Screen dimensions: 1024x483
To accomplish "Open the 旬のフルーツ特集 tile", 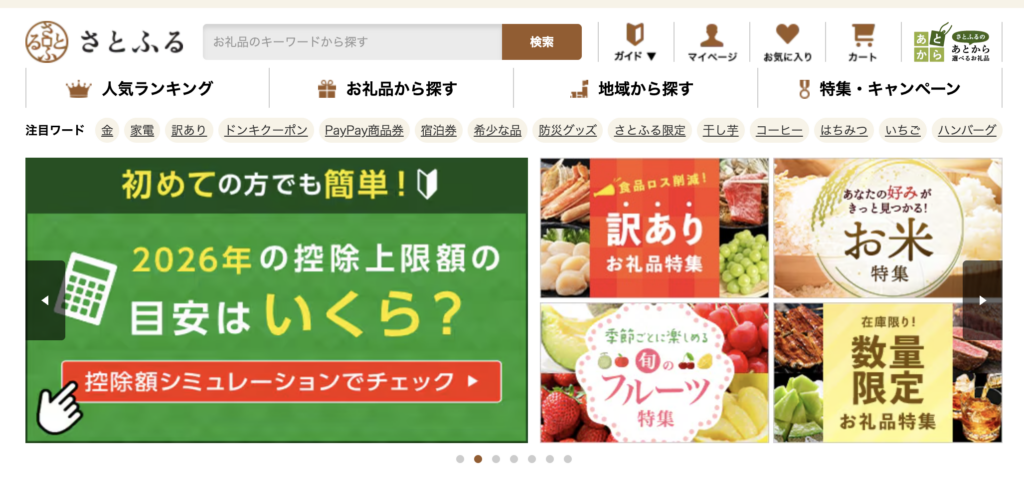I will [654, 372].
